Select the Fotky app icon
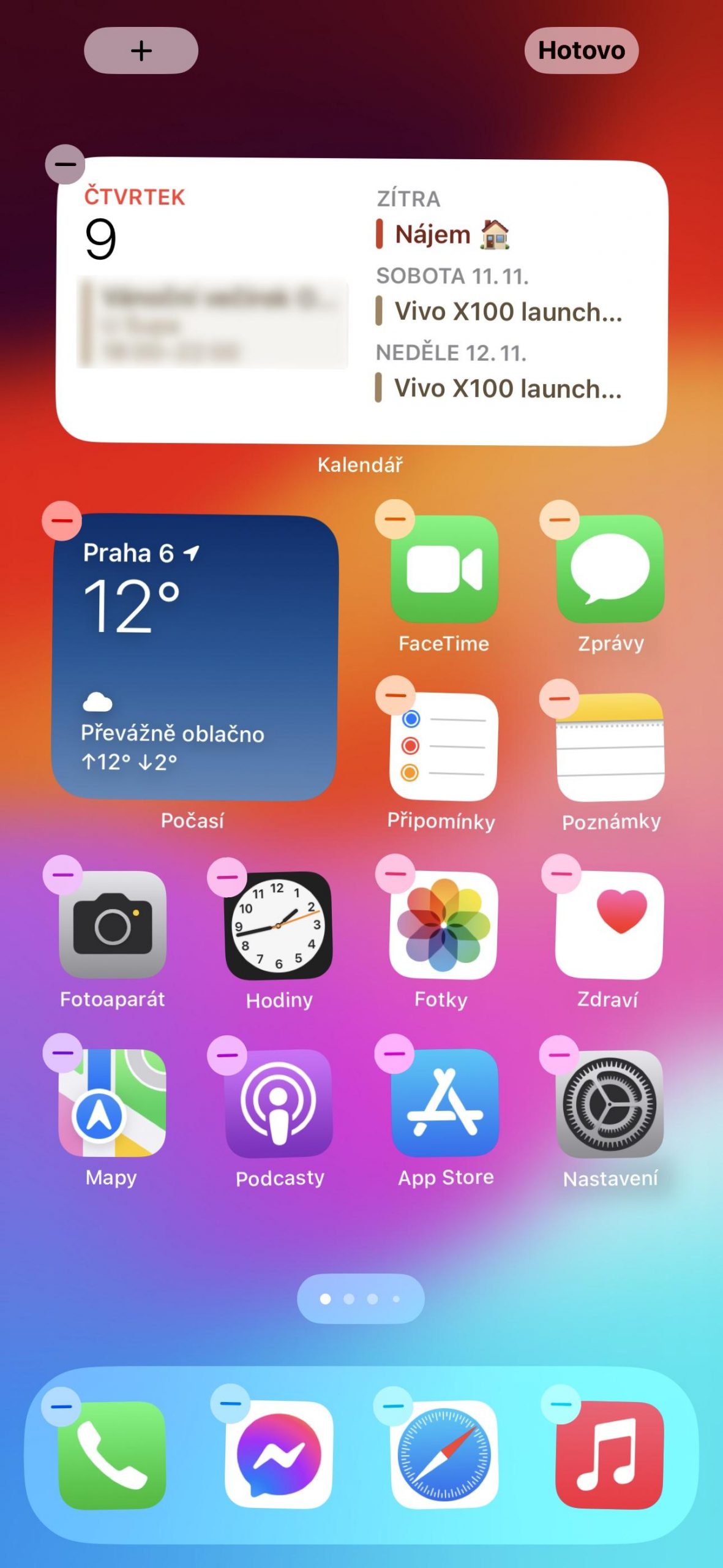Screen dimensions: 723x1568 (444, 925)
